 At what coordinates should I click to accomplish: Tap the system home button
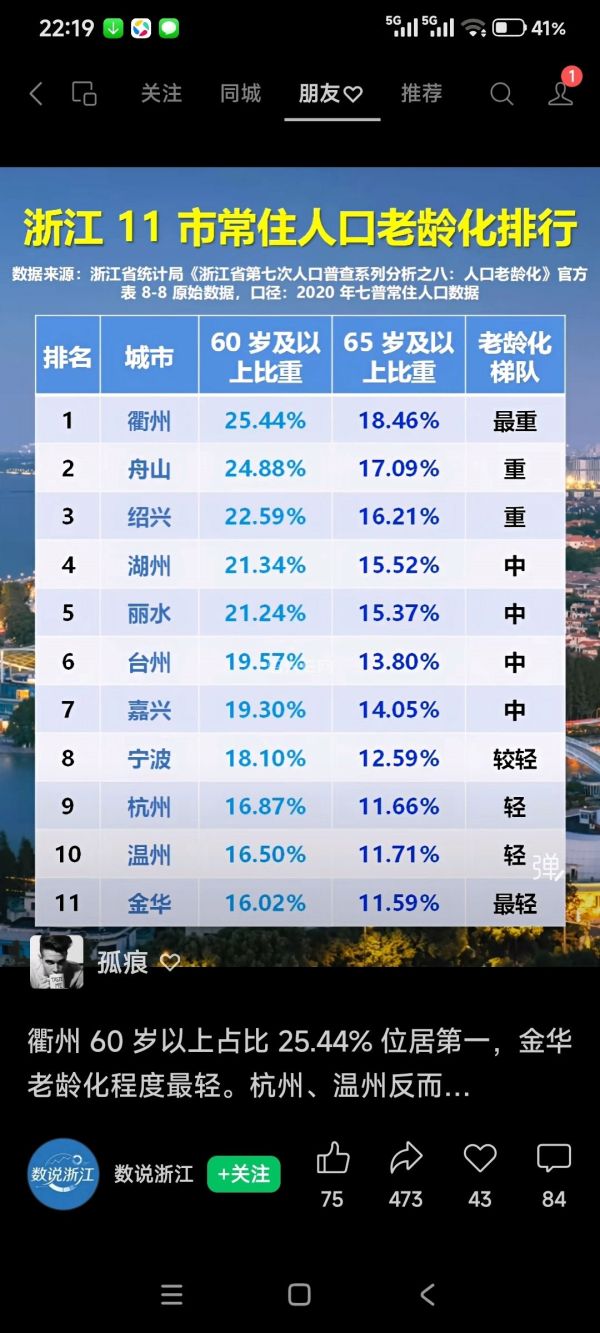[x=299, y=1295]
